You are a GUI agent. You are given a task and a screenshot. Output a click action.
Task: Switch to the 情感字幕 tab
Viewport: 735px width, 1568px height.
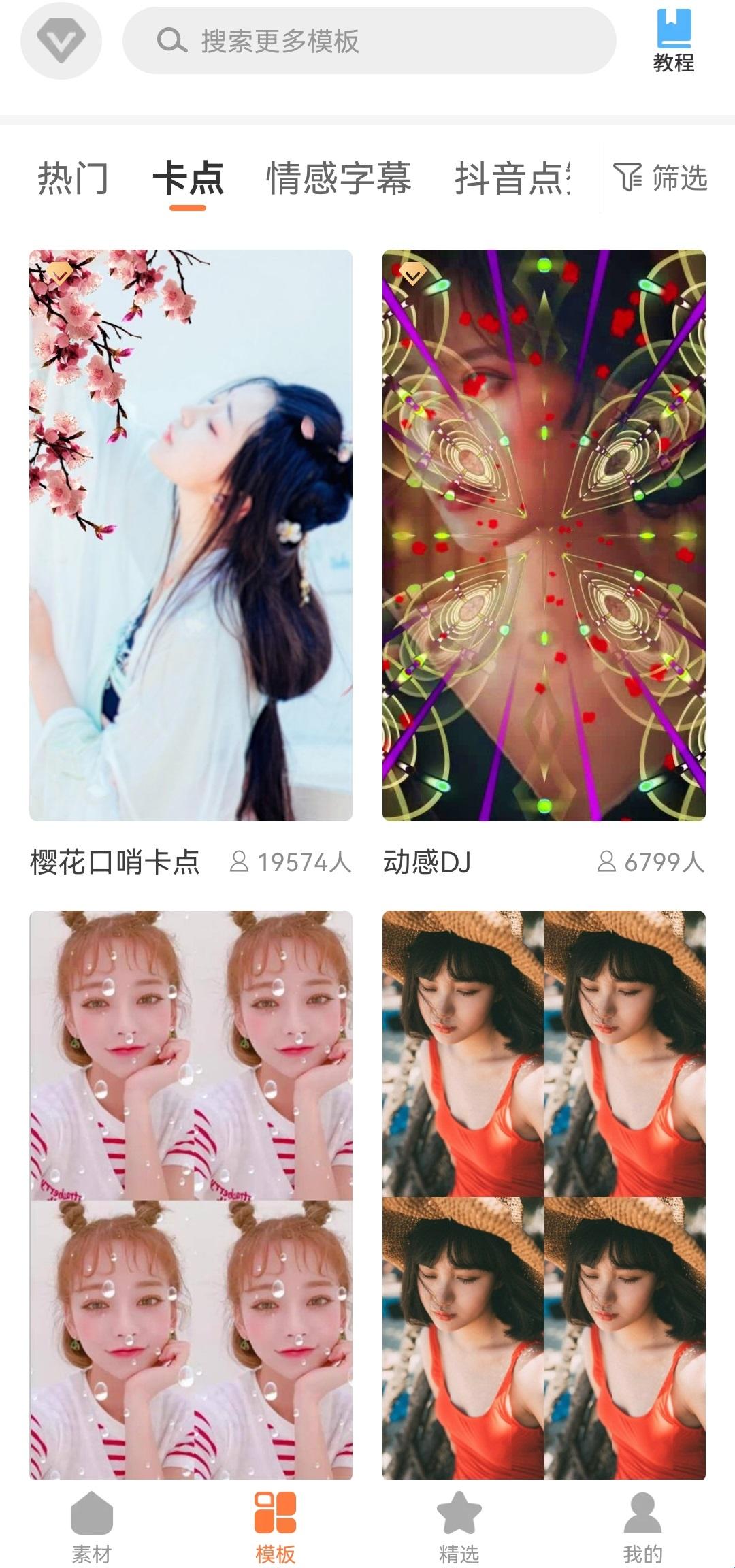click(x=338, y=178)
